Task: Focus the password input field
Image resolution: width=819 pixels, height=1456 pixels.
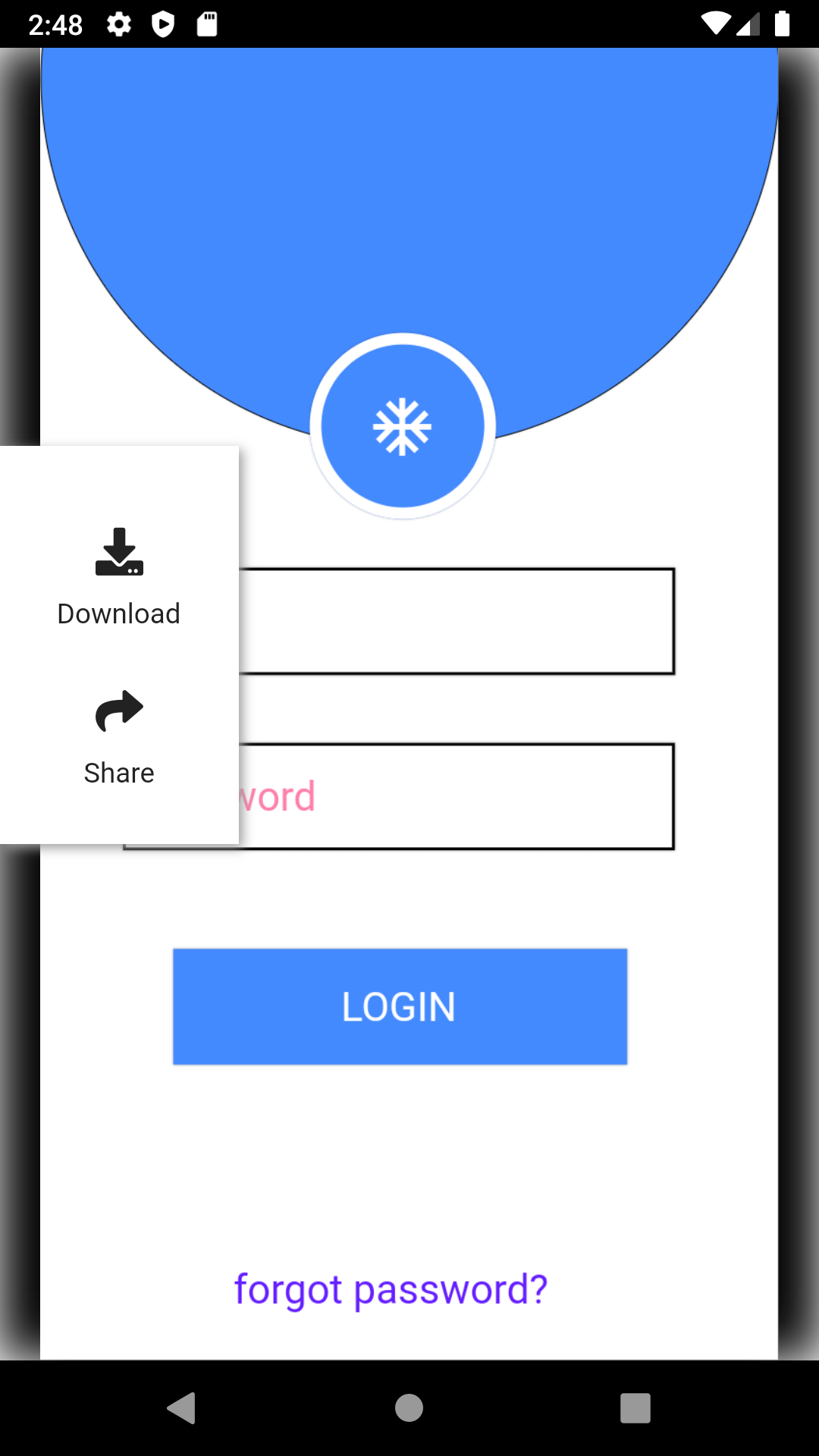Action: pos(455,796)
